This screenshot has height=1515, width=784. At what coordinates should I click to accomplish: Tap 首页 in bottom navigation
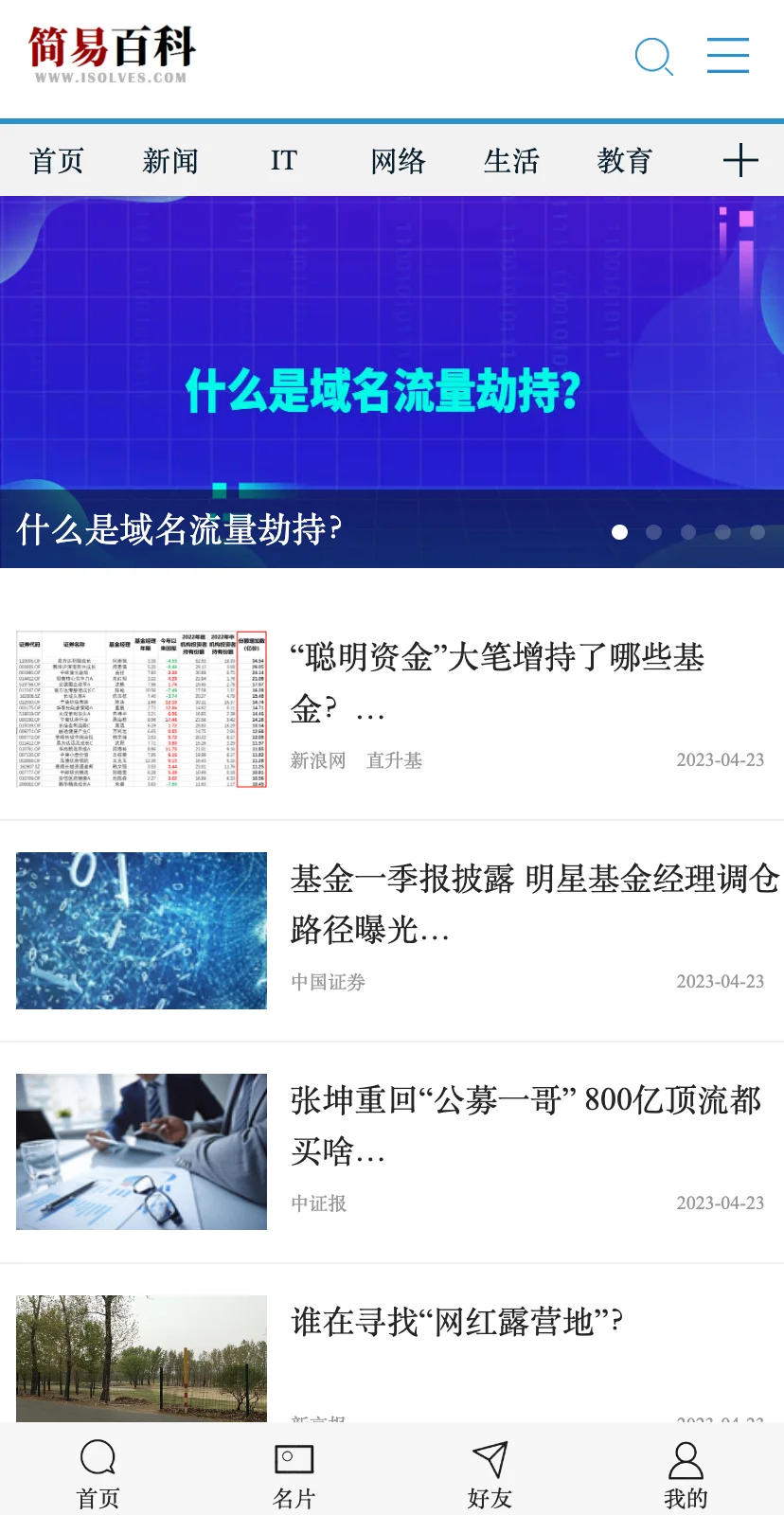(98, 1473)
